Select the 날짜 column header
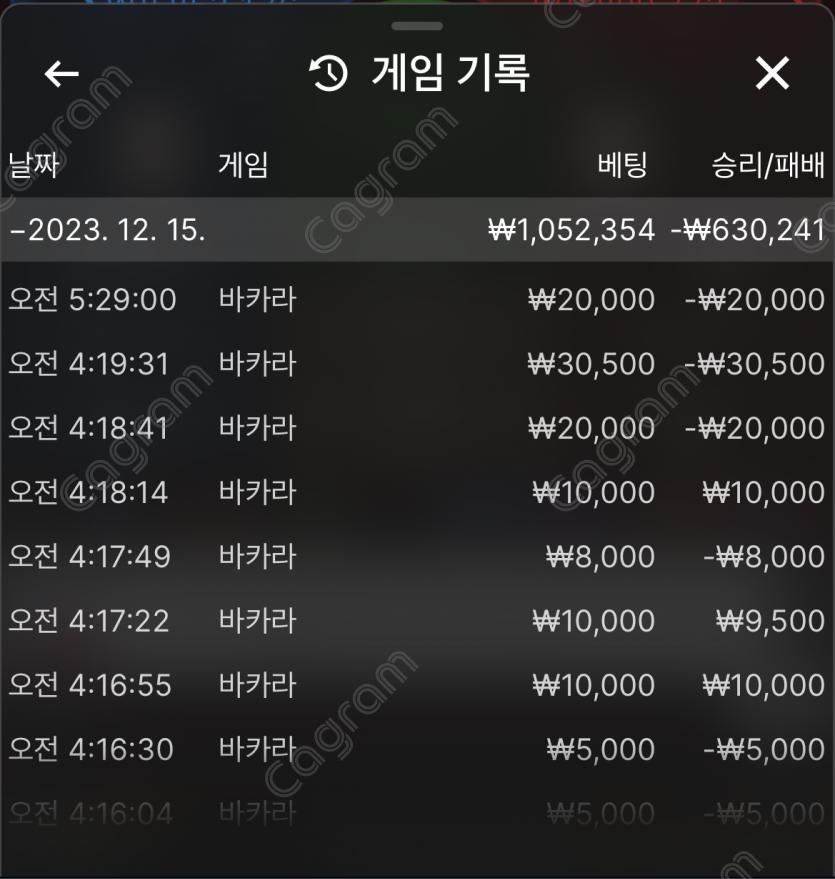This screenshot has height=879, width=835. (x=31, y=164)
